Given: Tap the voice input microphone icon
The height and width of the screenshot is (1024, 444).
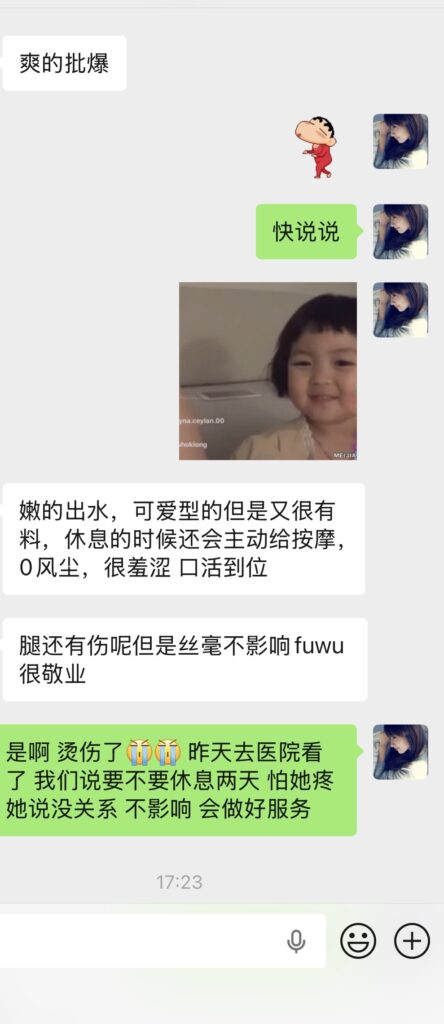Looking at the screenshot, I should [296, 941].
